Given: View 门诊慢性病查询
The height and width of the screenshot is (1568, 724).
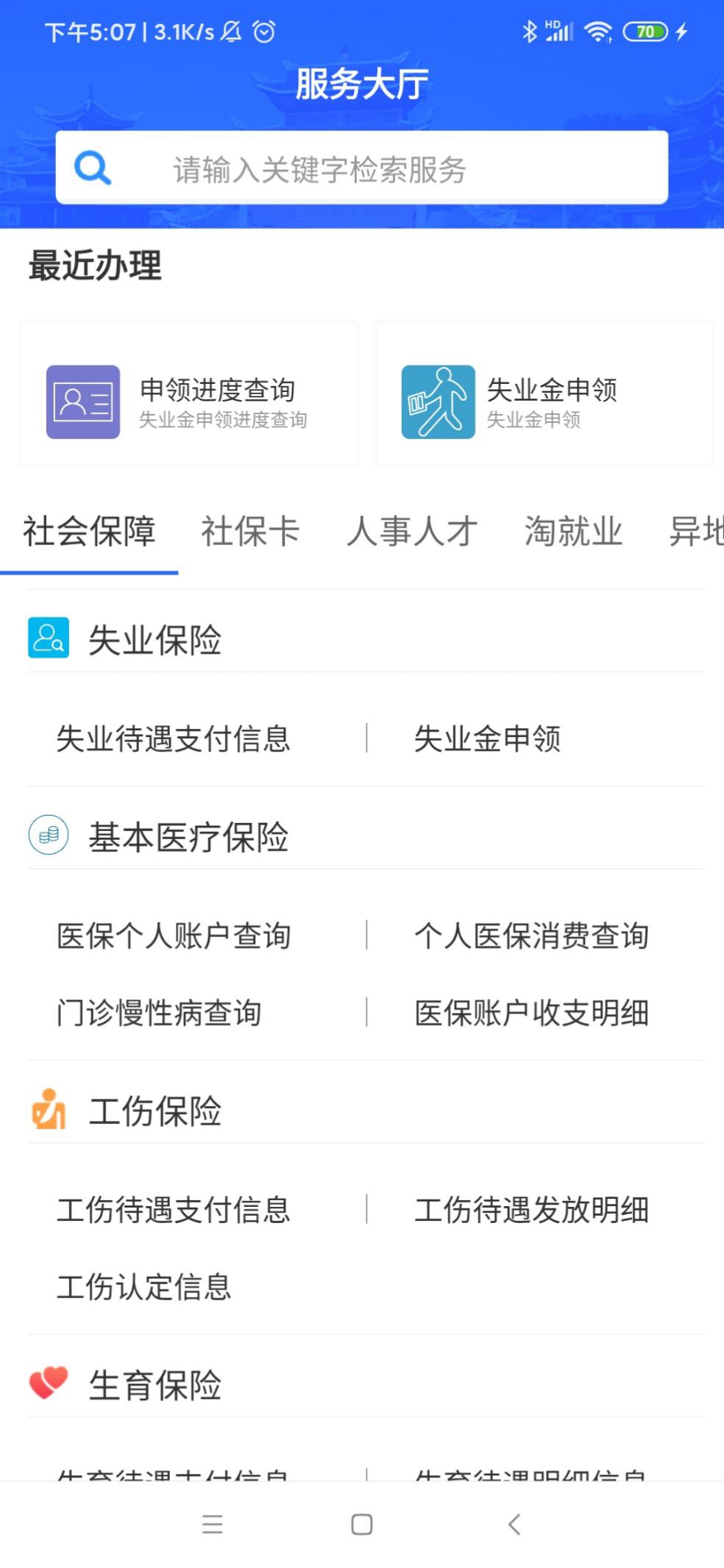Looking at the screenshot, I should point(159,1013).
